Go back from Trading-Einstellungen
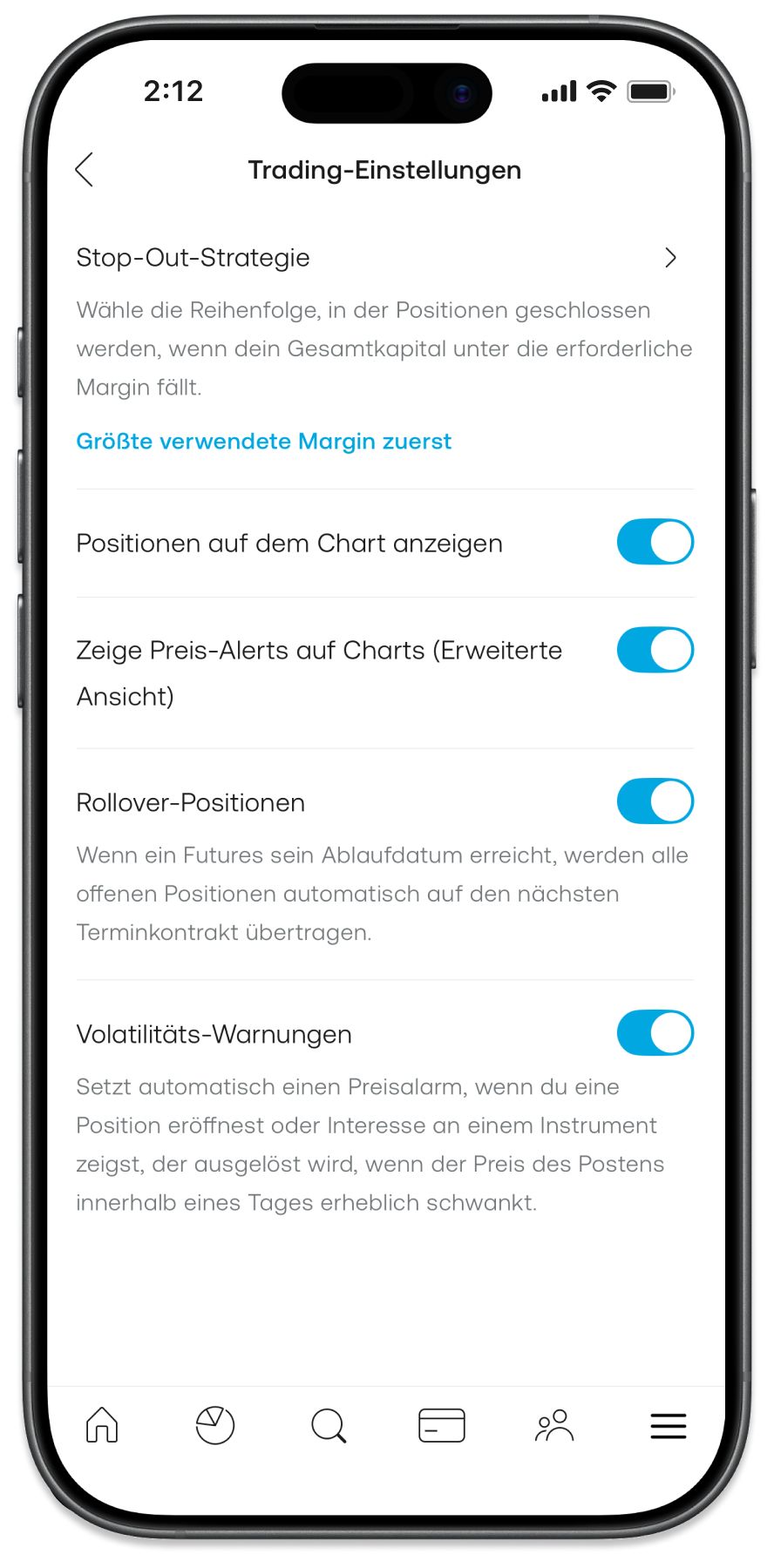Image resolution: width=774 pixels, height=1568 pixels. 85,170
